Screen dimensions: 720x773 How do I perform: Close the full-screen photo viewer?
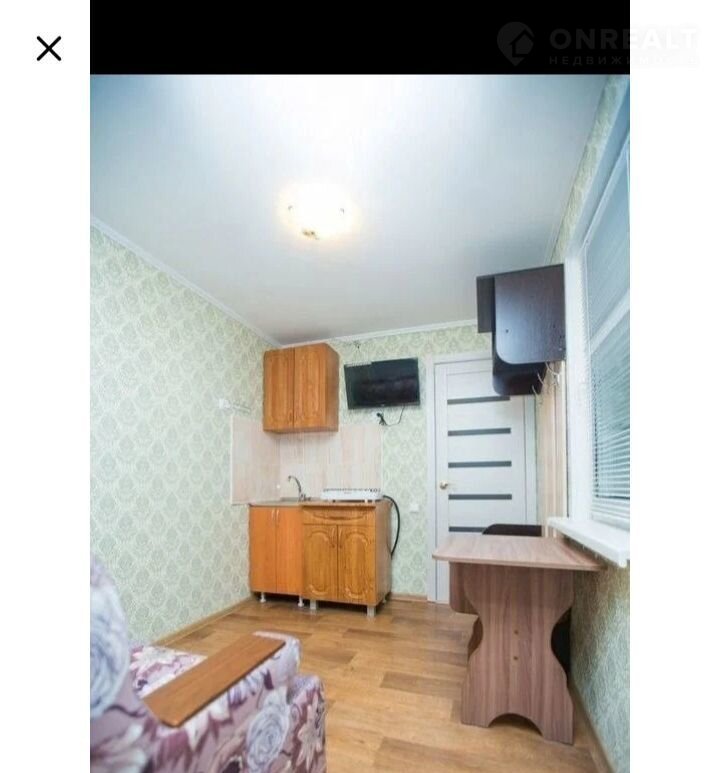tap(48, 48)
